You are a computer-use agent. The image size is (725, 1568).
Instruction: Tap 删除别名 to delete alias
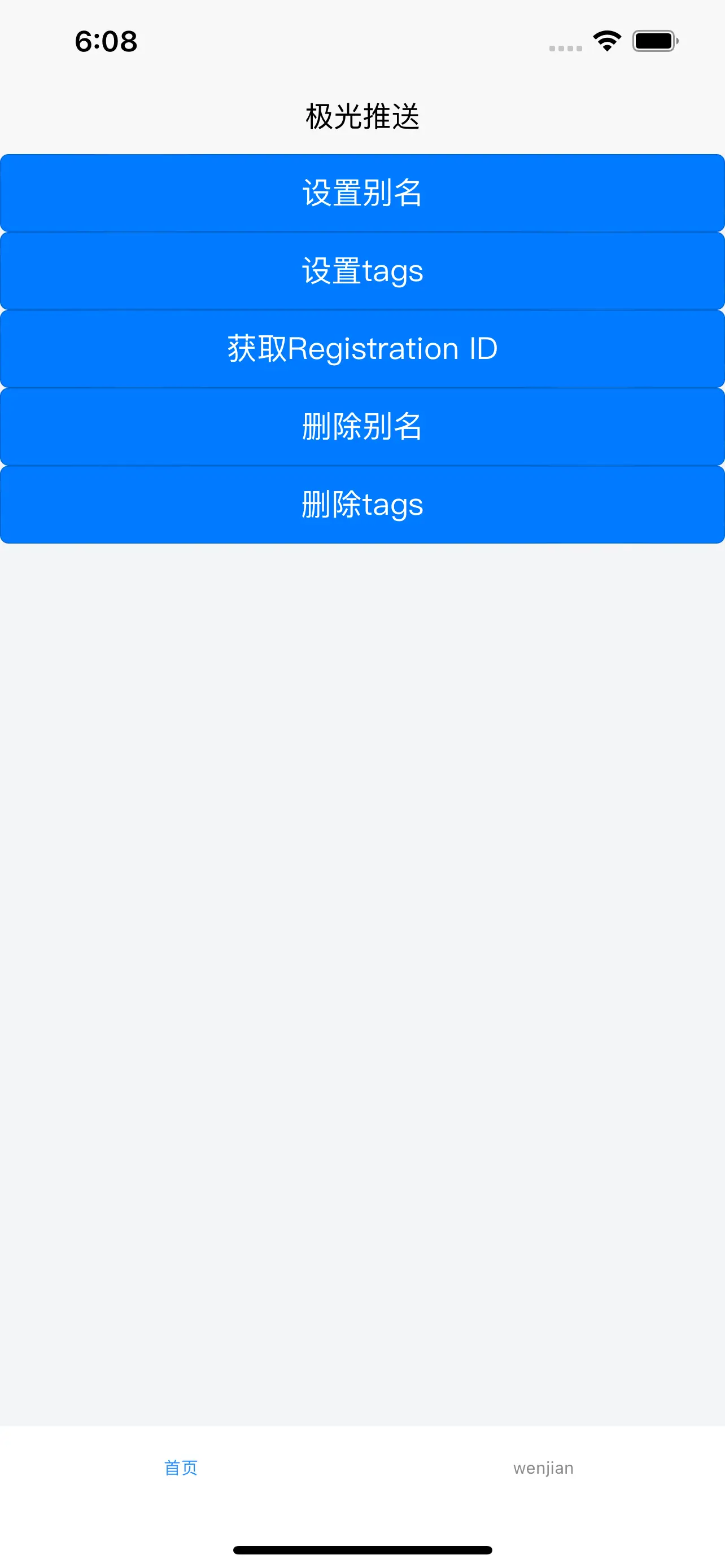pos(362,427)
